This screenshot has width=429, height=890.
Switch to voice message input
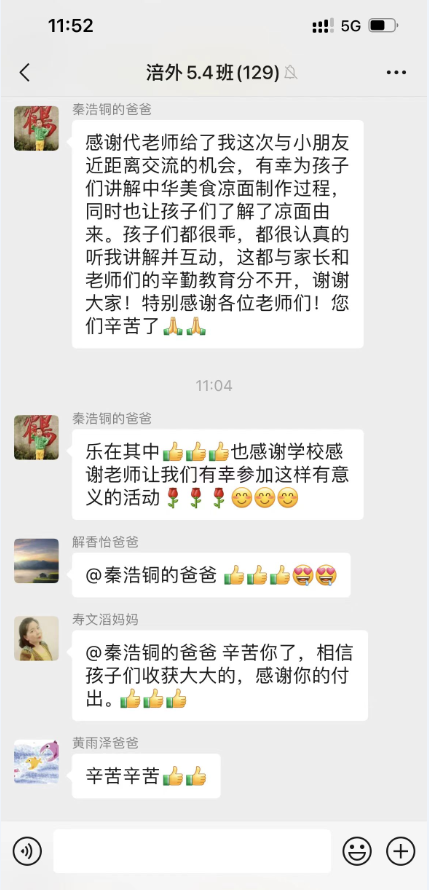coord(27,851)
